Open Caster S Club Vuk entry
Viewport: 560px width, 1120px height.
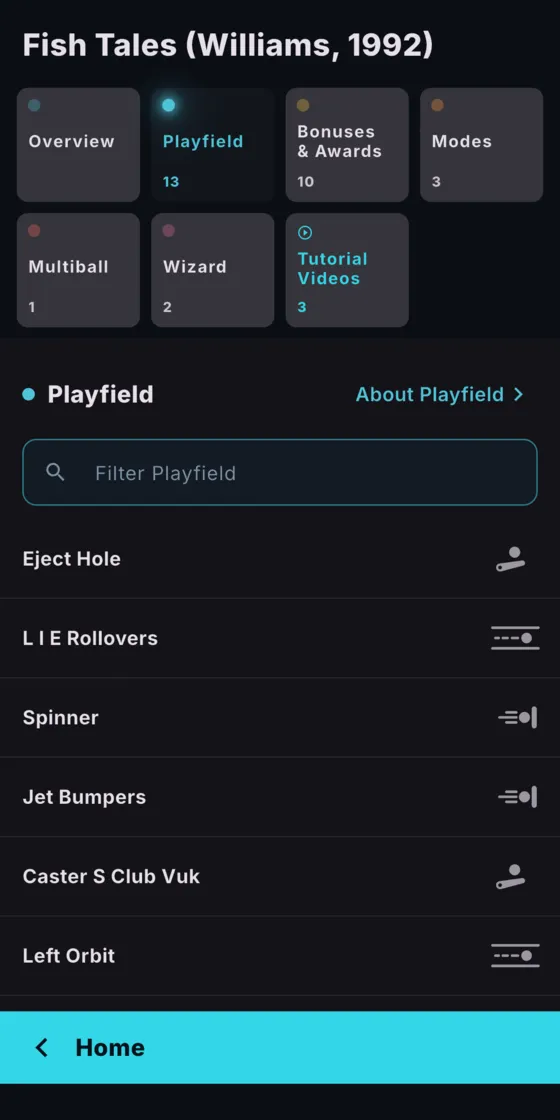tap(280, 876)
